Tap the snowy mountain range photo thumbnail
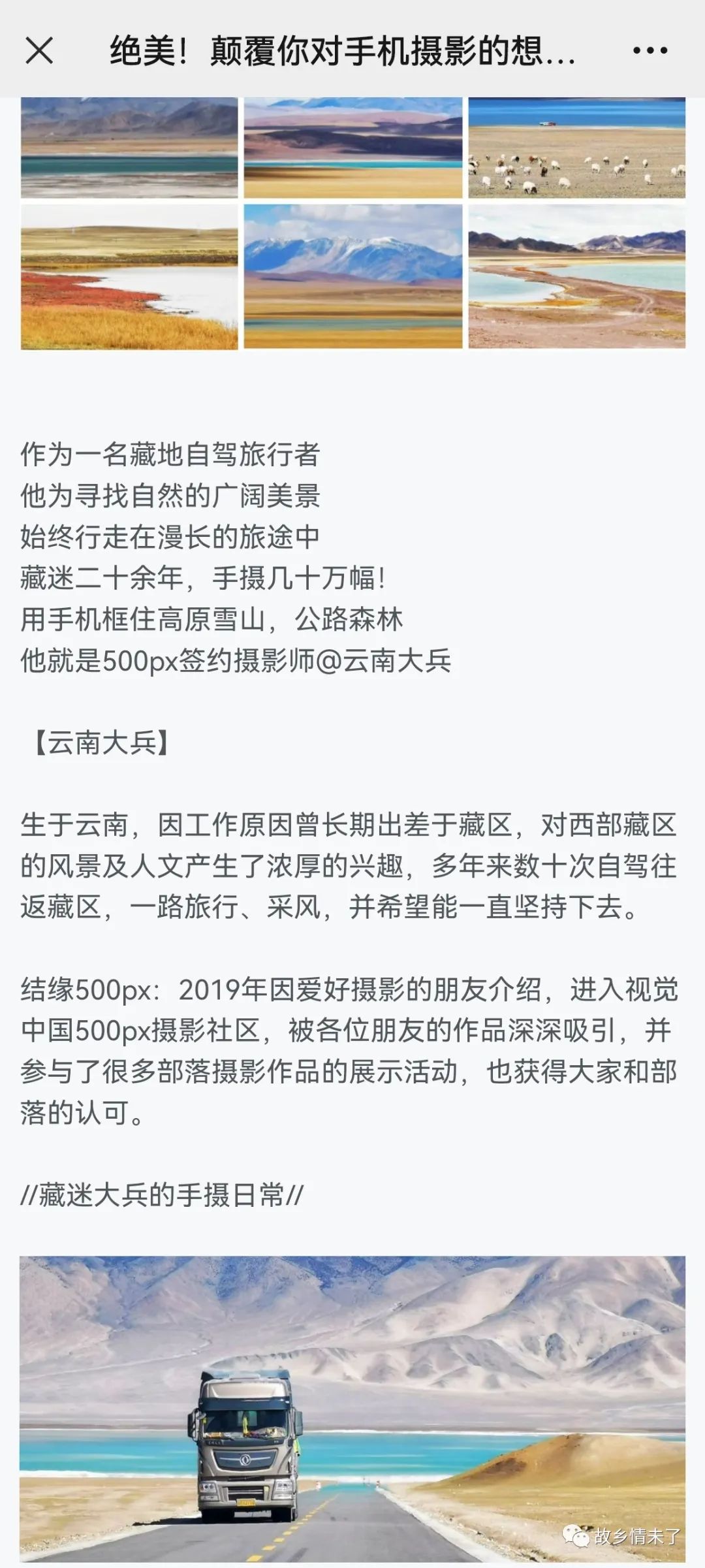The width and height of the screenshot is (705, 1568). pyautogui.click(x=352, y=274)
